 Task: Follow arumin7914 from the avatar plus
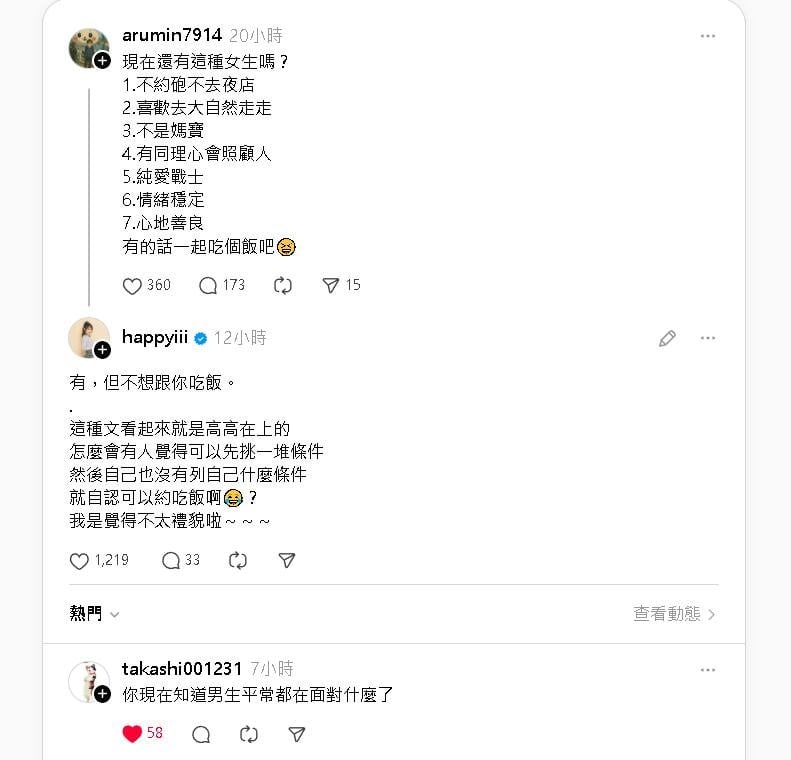(102, 61)
